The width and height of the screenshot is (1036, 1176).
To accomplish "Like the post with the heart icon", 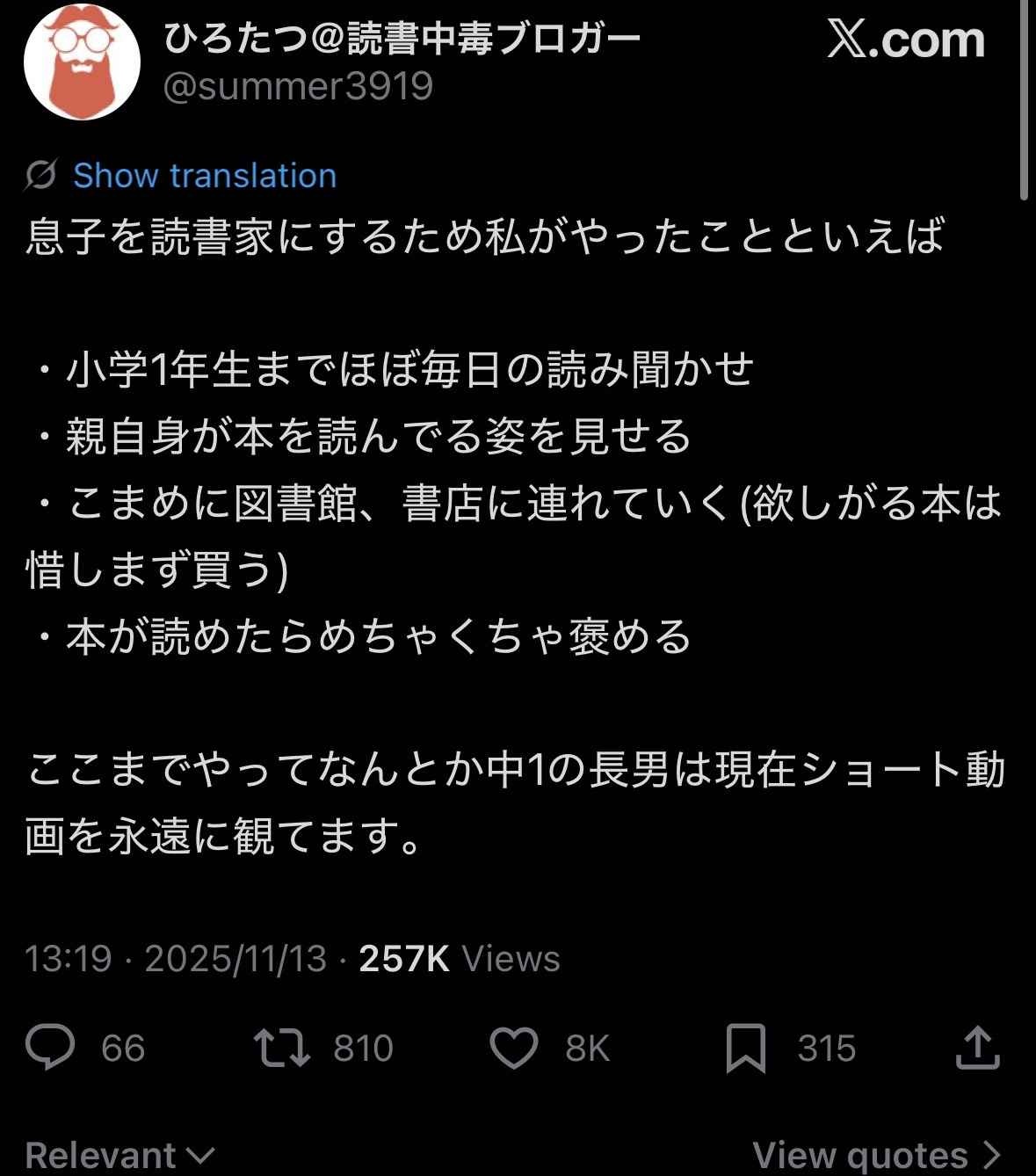I will click(513, 1048).
